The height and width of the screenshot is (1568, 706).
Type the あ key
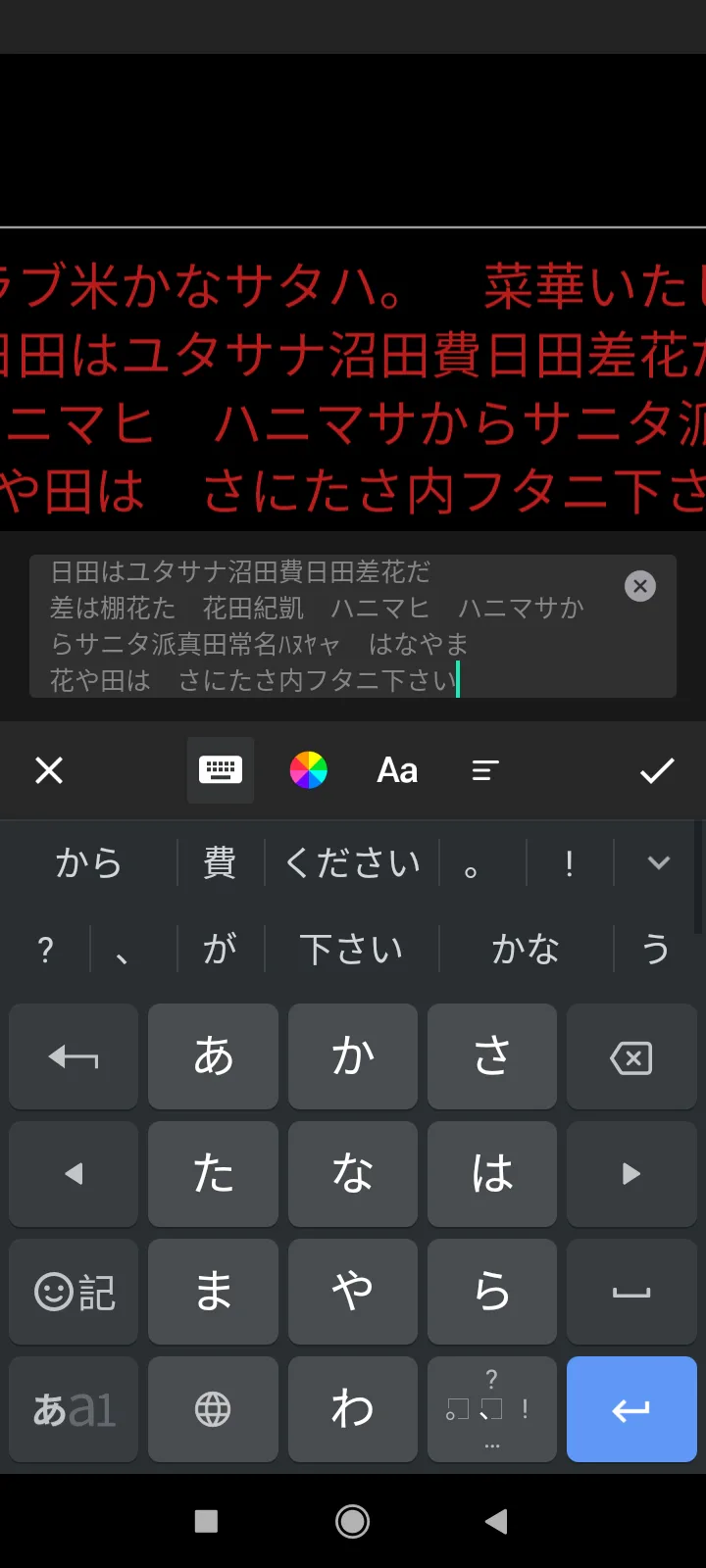213,1057
